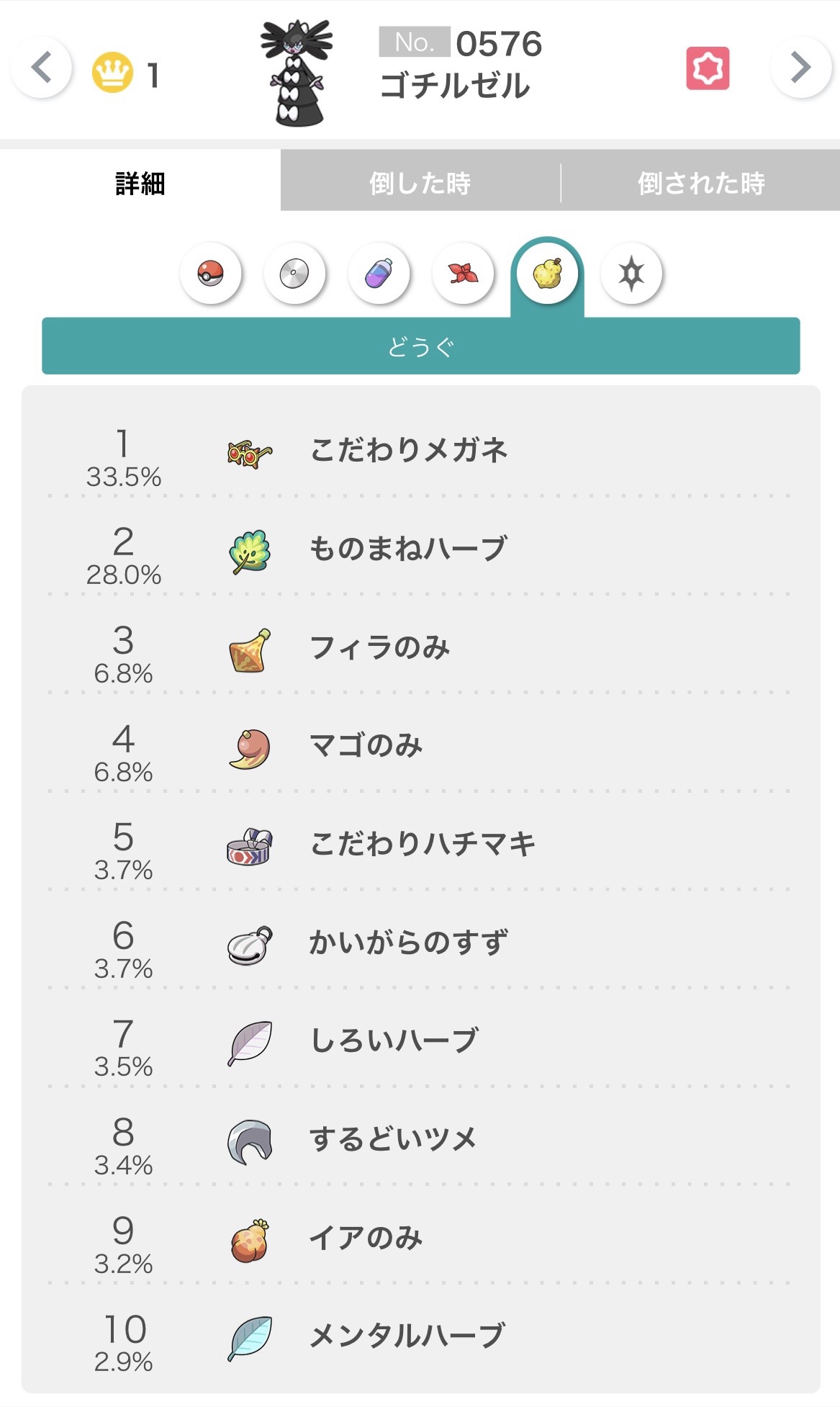The height and width of the screenshot is (1407, 840).
Task: Show natures via the red mint icon
Action: pyautogui.click(x=464, y=274)
